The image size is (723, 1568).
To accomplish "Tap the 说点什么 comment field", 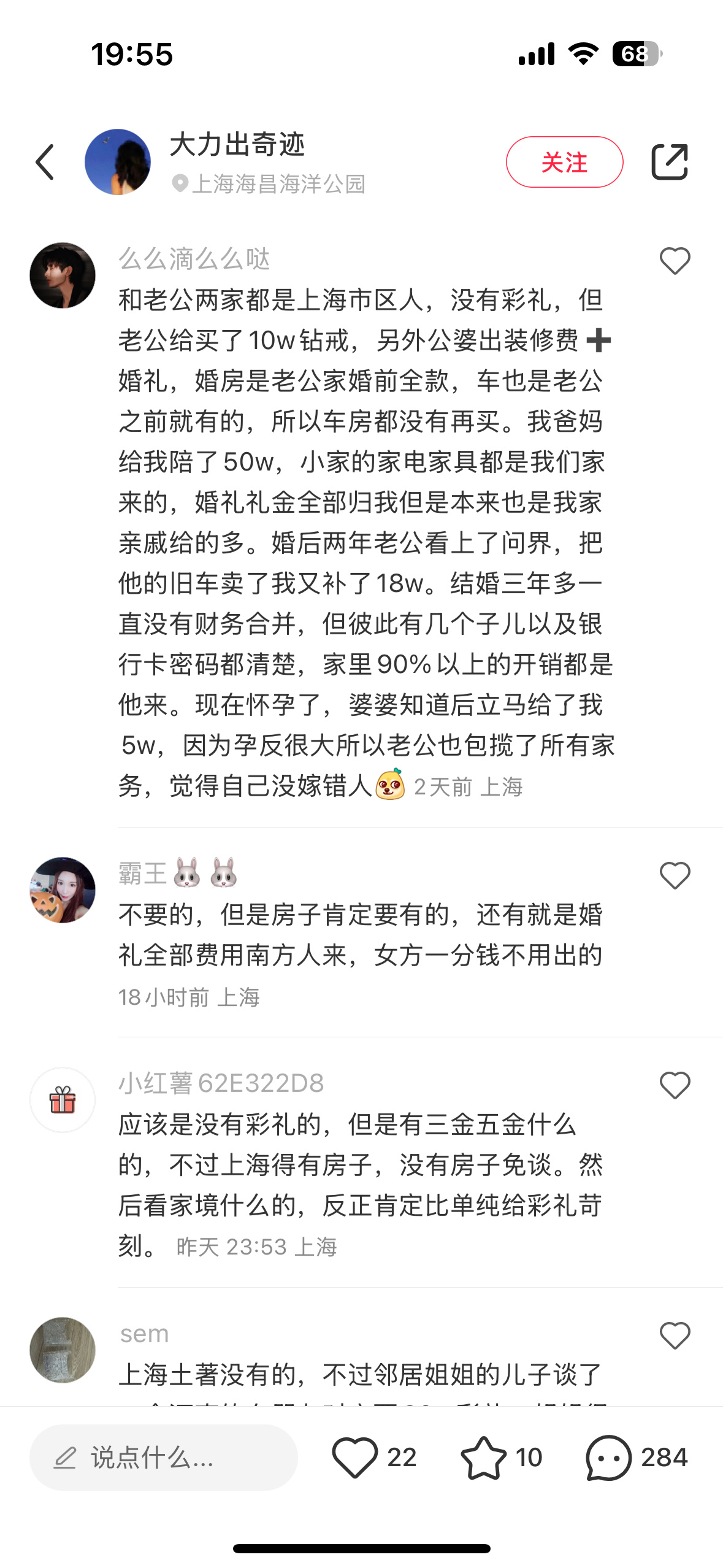I will [x=164, y=1458].
